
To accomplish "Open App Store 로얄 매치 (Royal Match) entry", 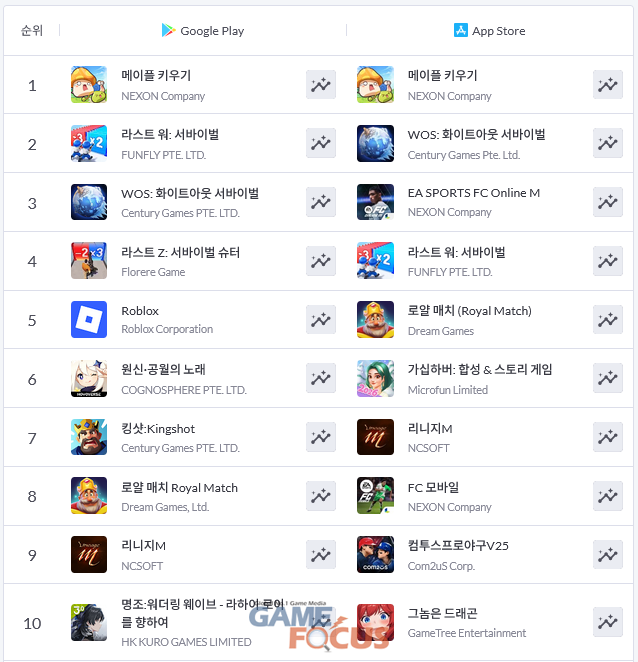I will coord(469,311).
